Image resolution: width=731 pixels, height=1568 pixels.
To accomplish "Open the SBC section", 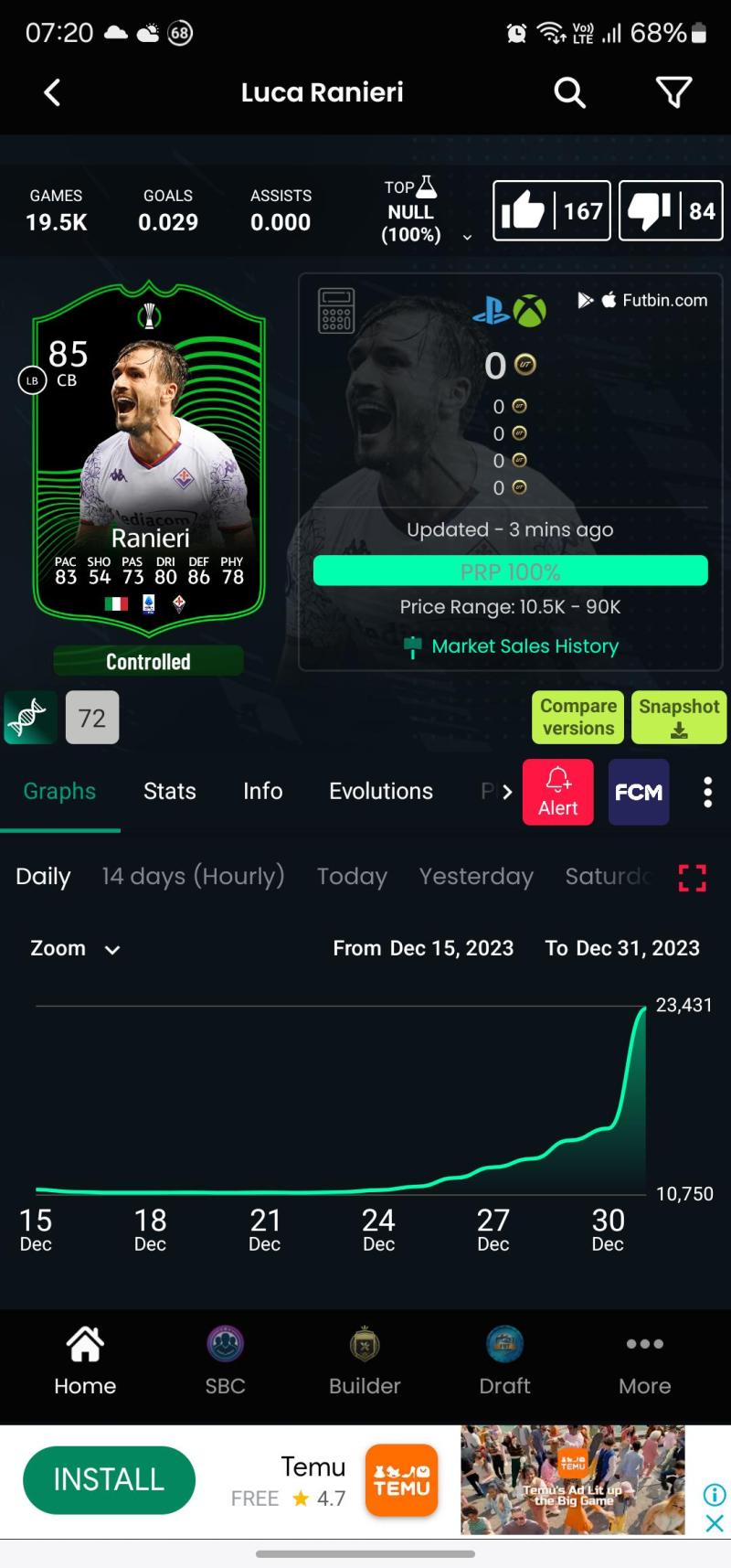I will (225, 1360).
